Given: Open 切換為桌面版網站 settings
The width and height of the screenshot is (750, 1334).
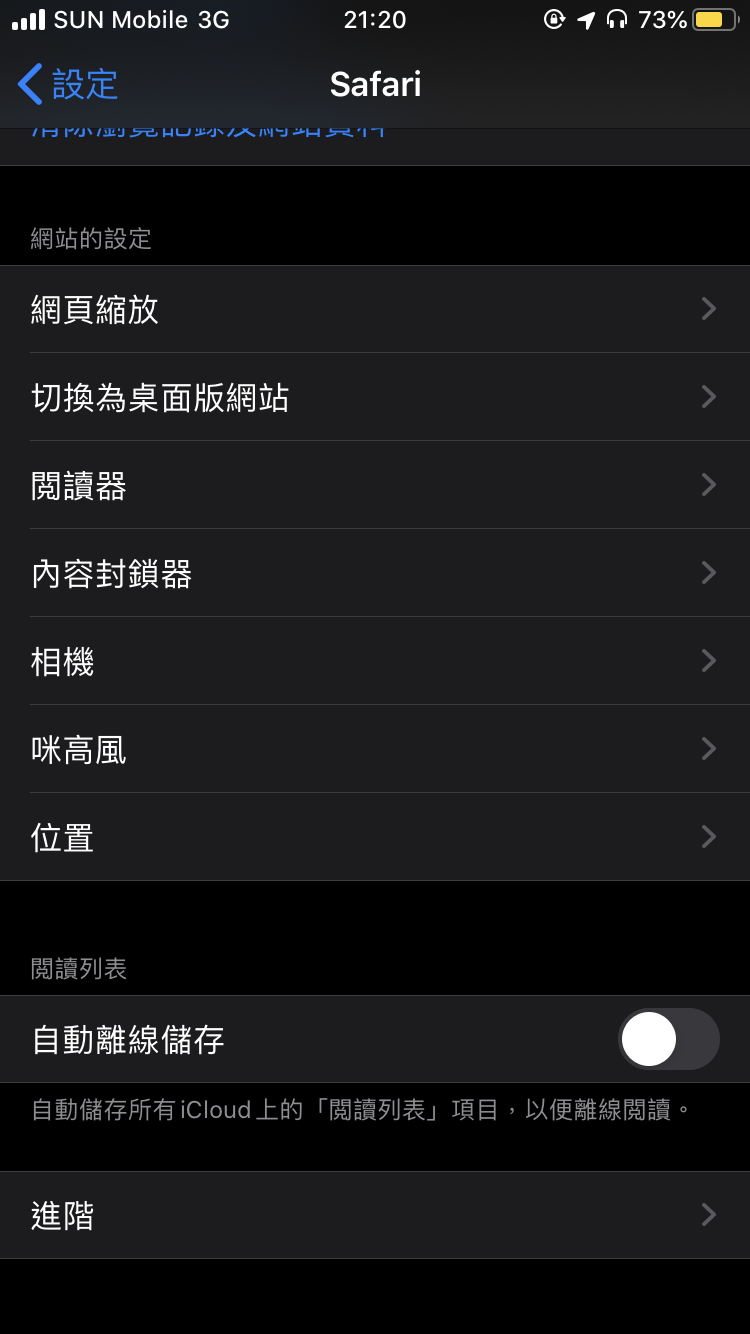Looking at the screenshot, I should coord(375,397).
